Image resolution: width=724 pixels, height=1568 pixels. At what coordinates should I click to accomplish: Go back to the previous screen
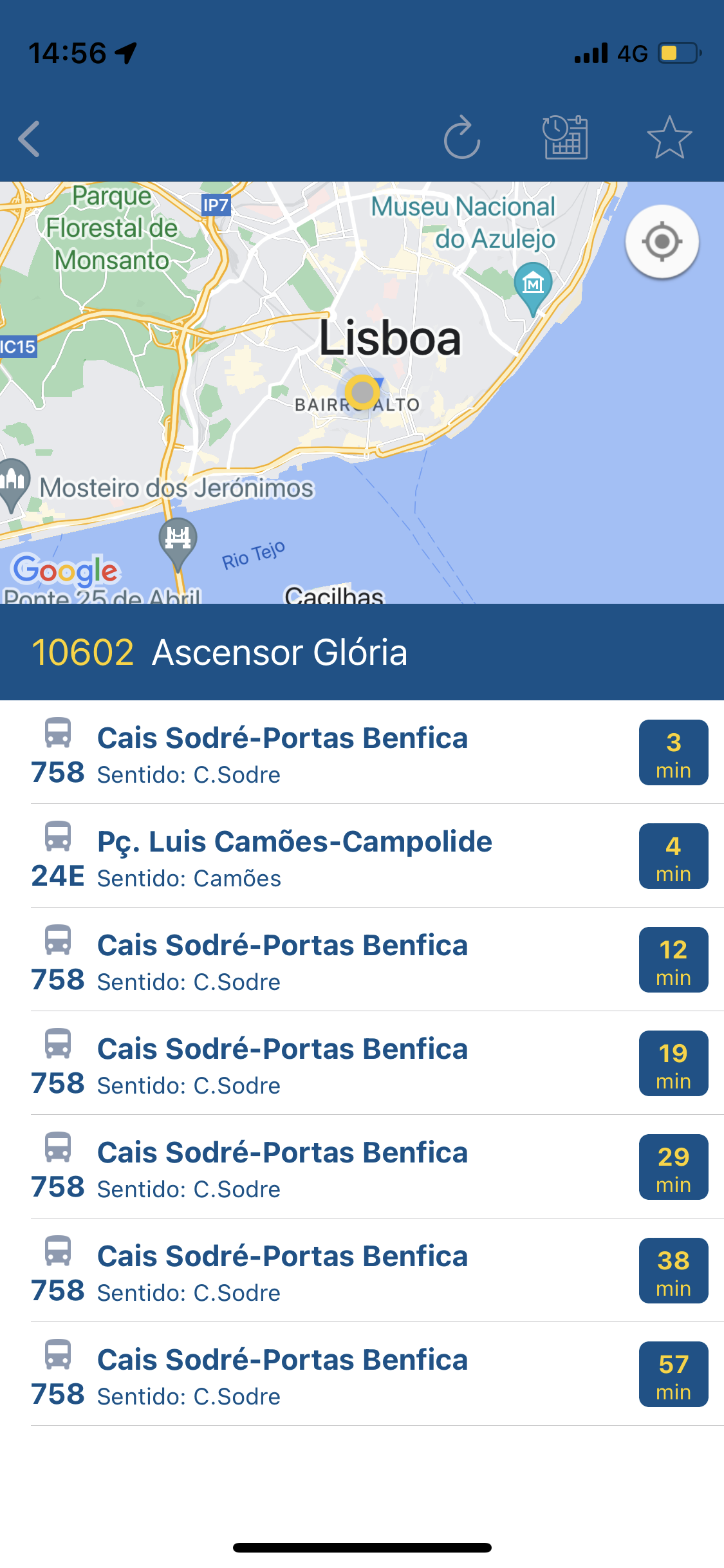coord(29,138)
